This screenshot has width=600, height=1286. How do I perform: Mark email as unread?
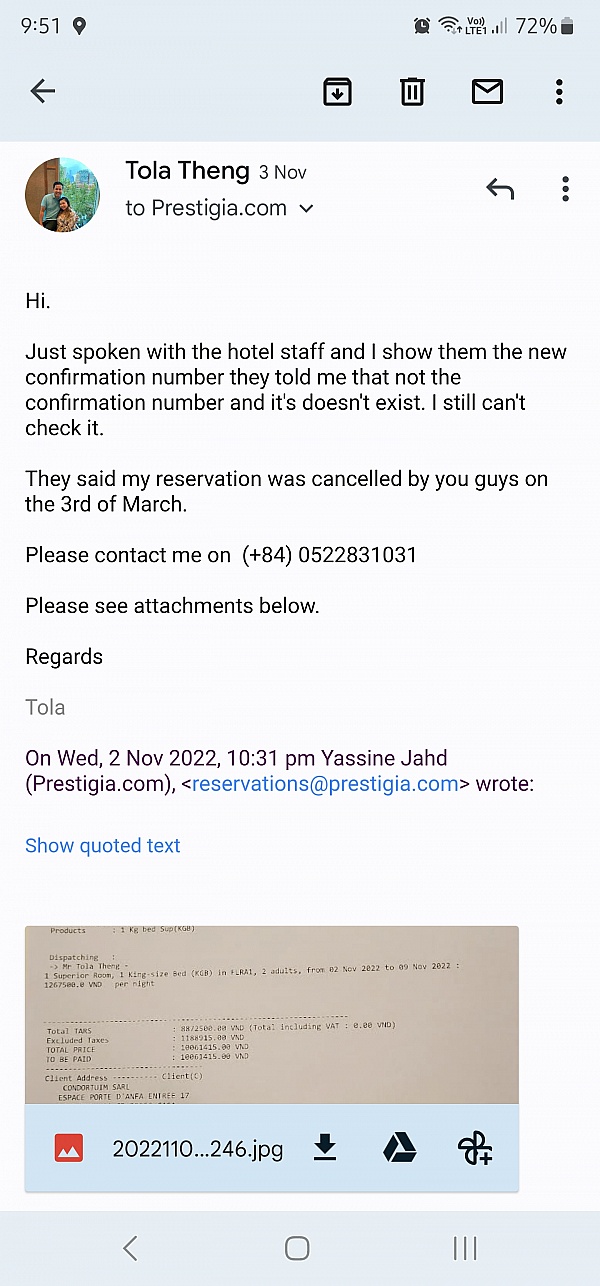[487, 92]
